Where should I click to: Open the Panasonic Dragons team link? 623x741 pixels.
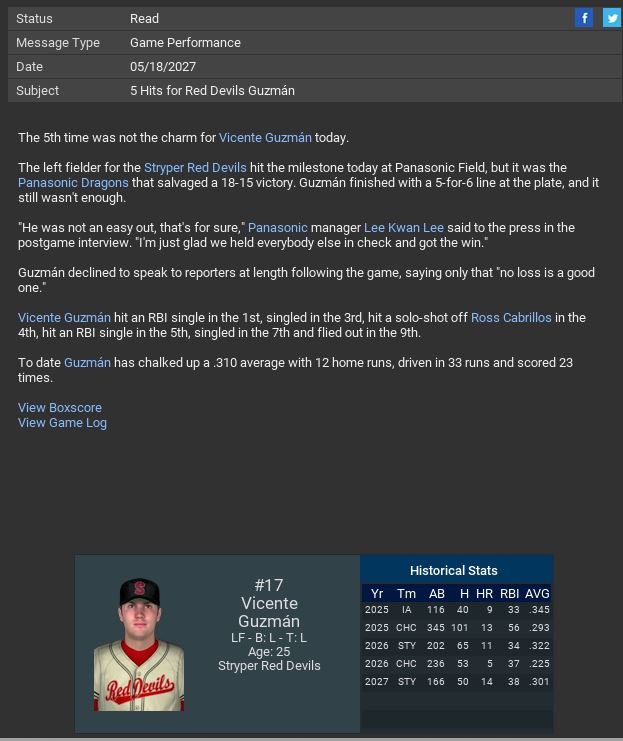pyautogui.click(x=73, y=183)
